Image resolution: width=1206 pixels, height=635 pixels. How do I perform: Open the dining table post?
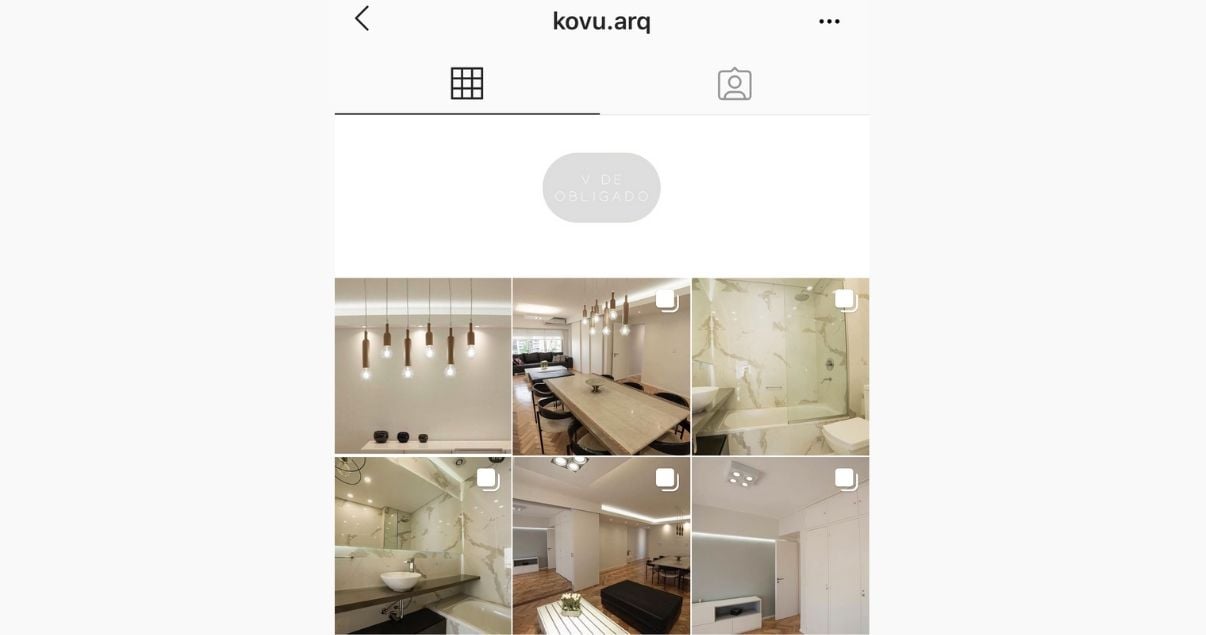601,366
